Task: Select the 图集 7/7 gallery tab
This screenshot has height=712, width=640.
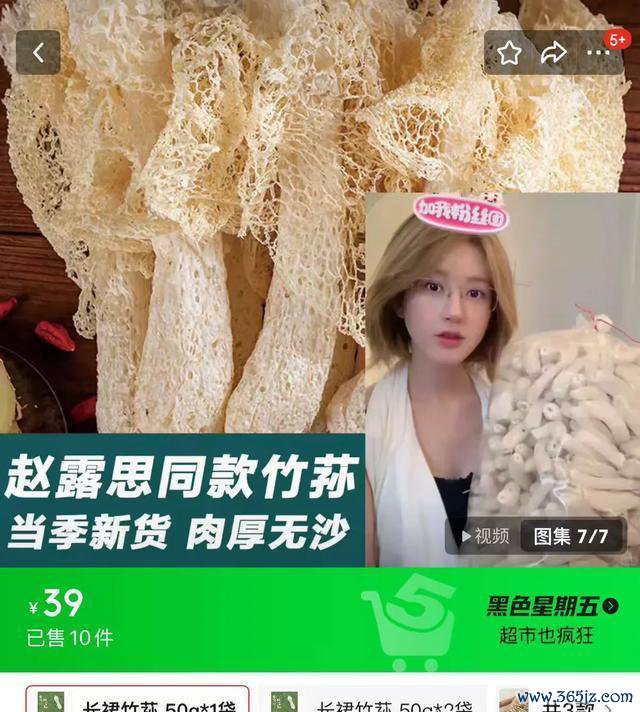Action: [571, 536]
